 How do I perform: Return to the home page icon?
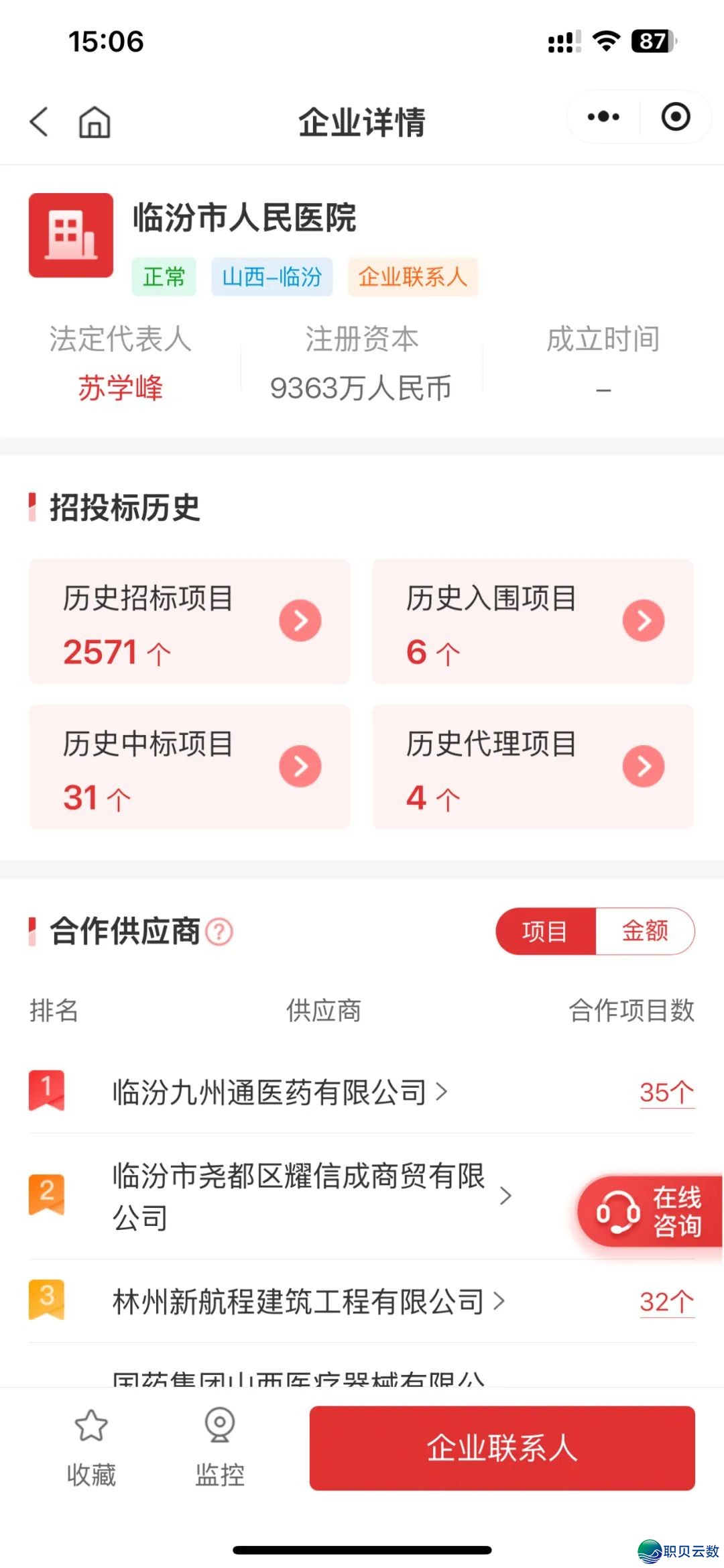[95, 122]
